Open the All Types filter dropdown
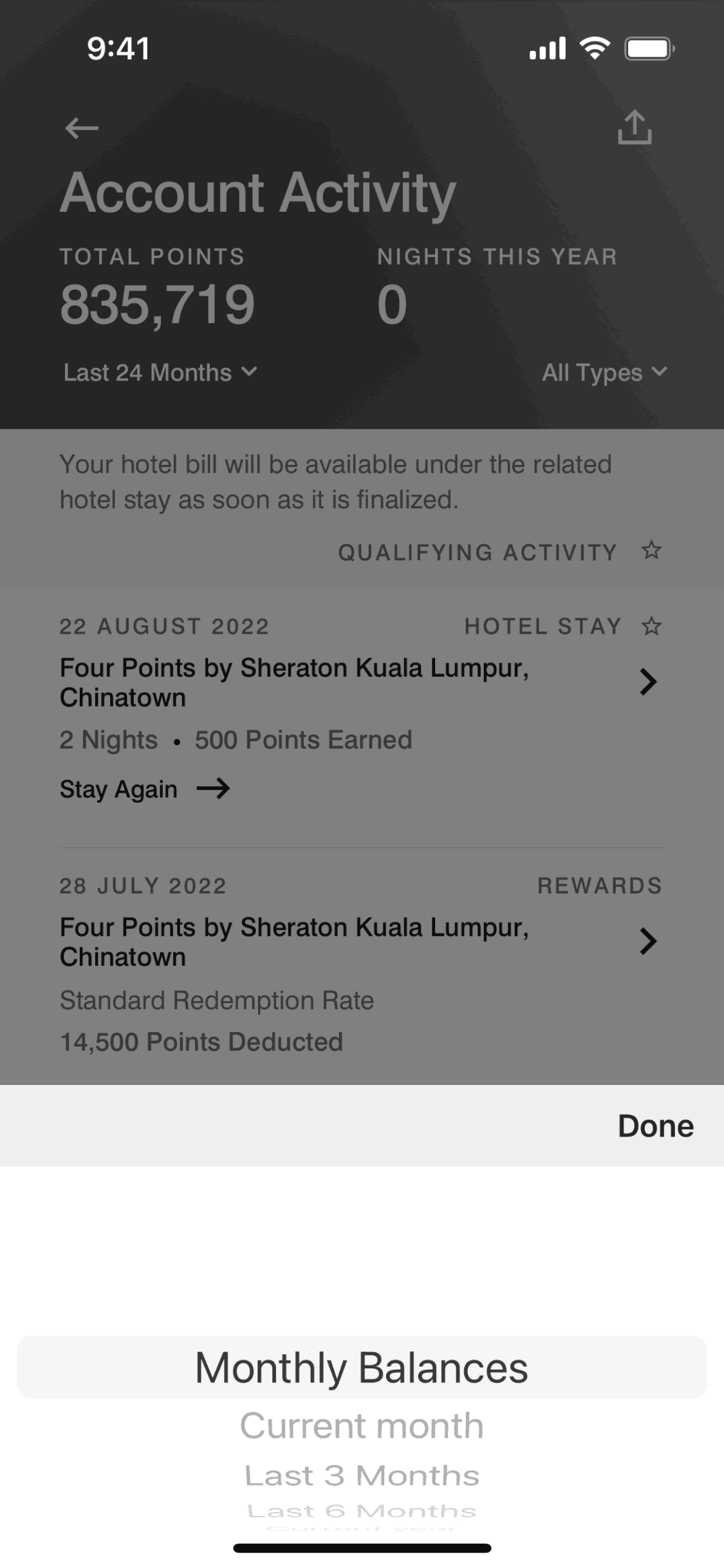This screenshot has width=724, height=1568. coord(604,372)
